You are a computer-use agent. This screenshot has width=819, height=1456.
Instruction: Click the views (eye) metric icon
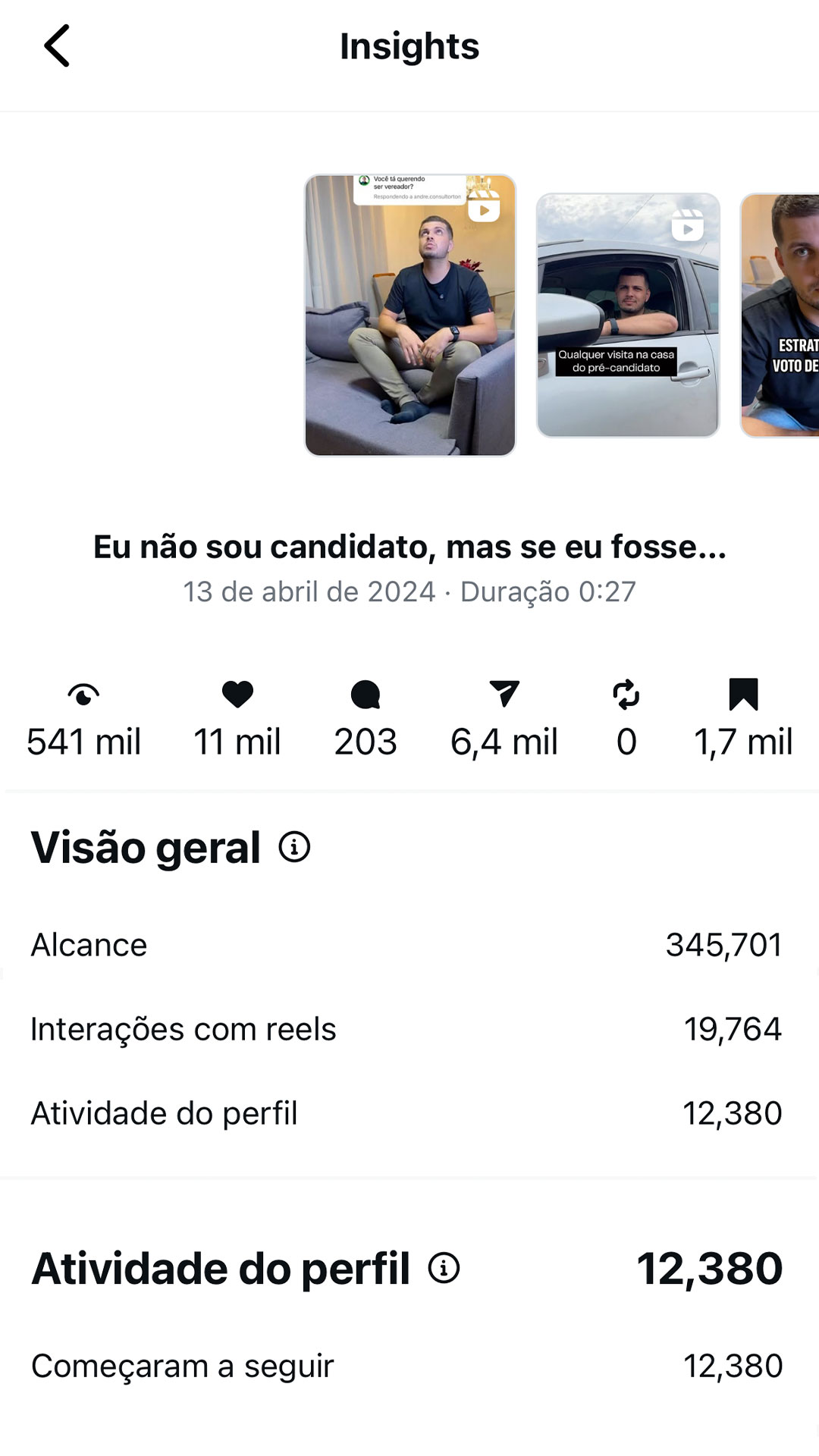(83, 695)
